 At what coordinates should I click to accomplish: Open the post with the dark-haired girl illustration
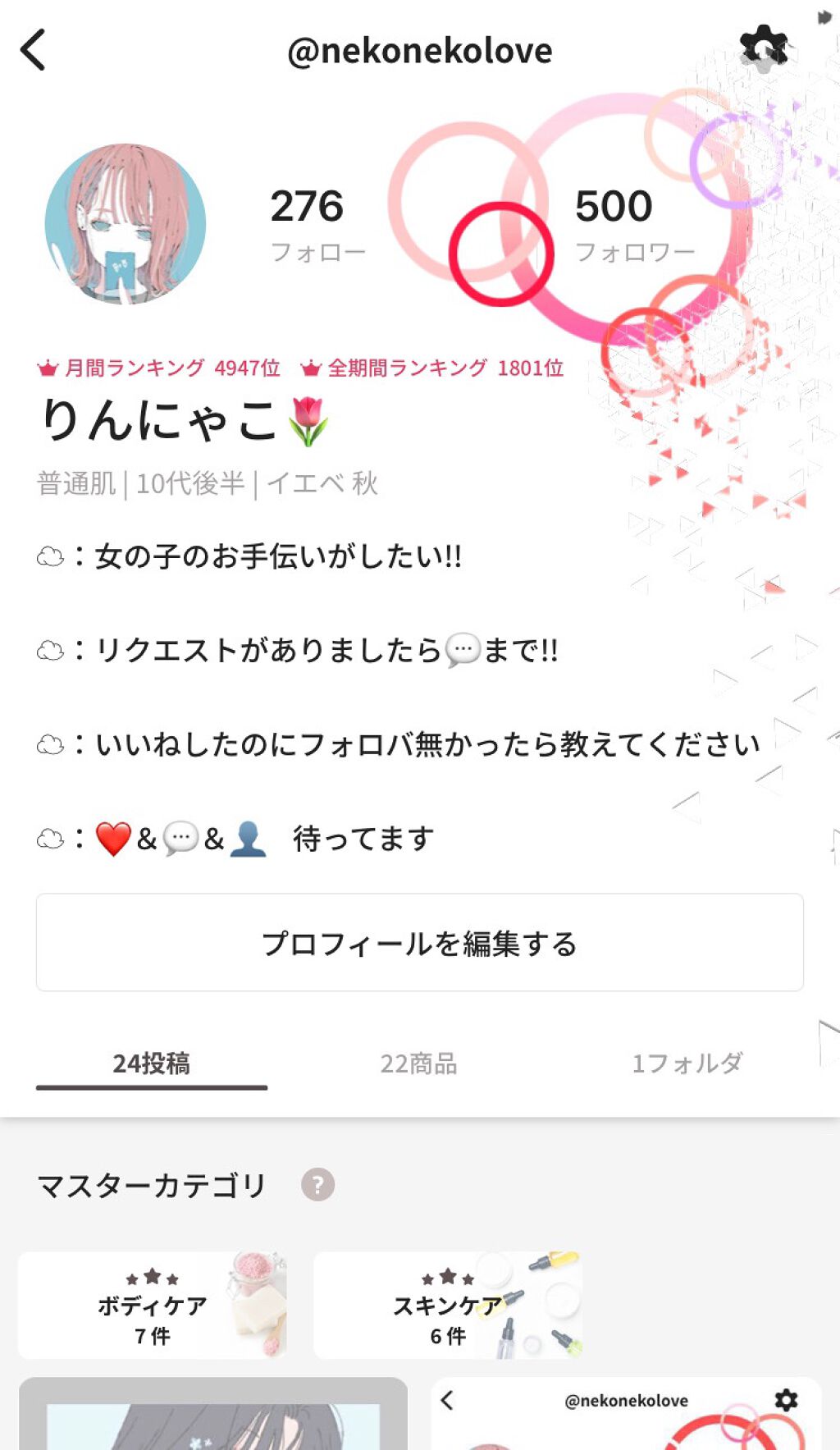coord(213,1416)
